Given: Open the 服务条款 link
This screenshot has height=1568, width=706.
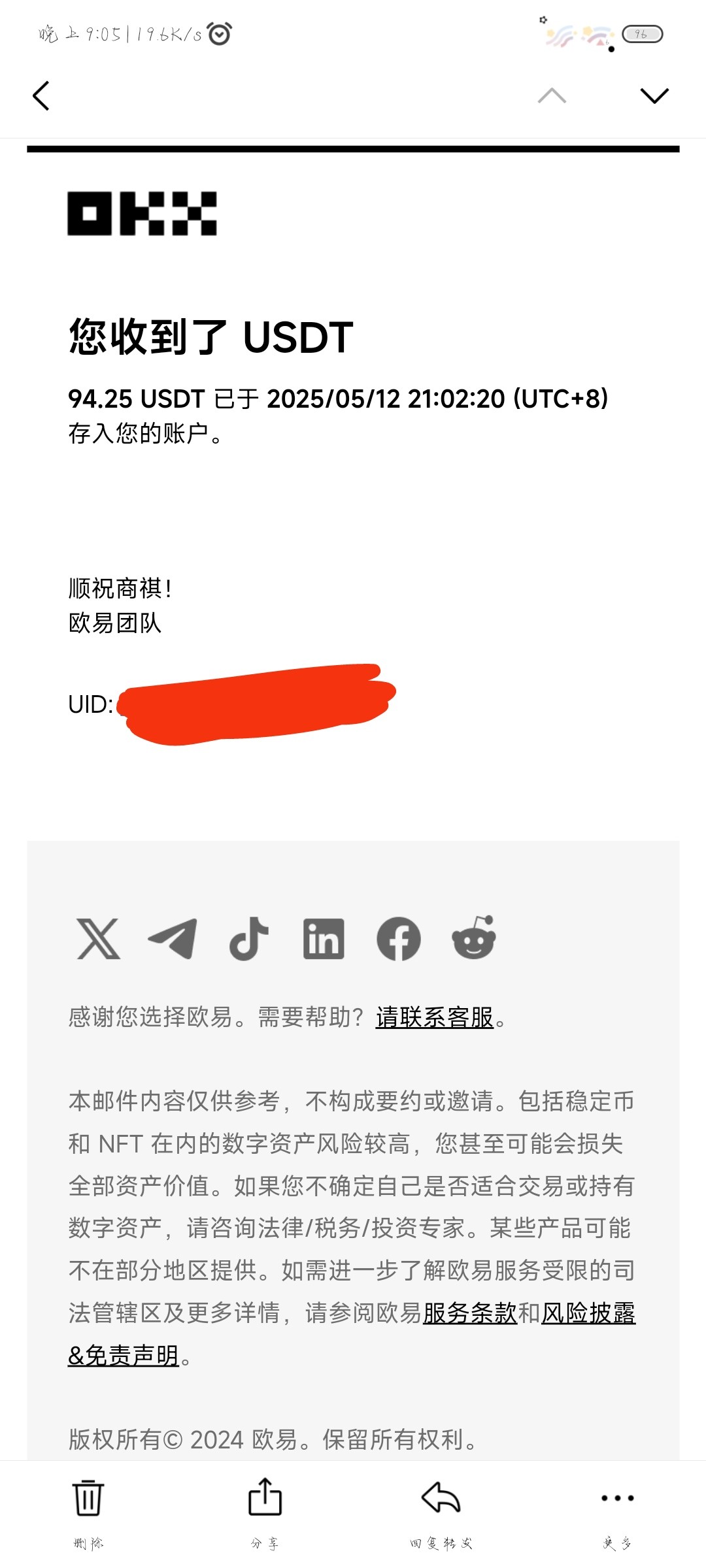Looking at the screenshot, I should [x=470, y=1313].
